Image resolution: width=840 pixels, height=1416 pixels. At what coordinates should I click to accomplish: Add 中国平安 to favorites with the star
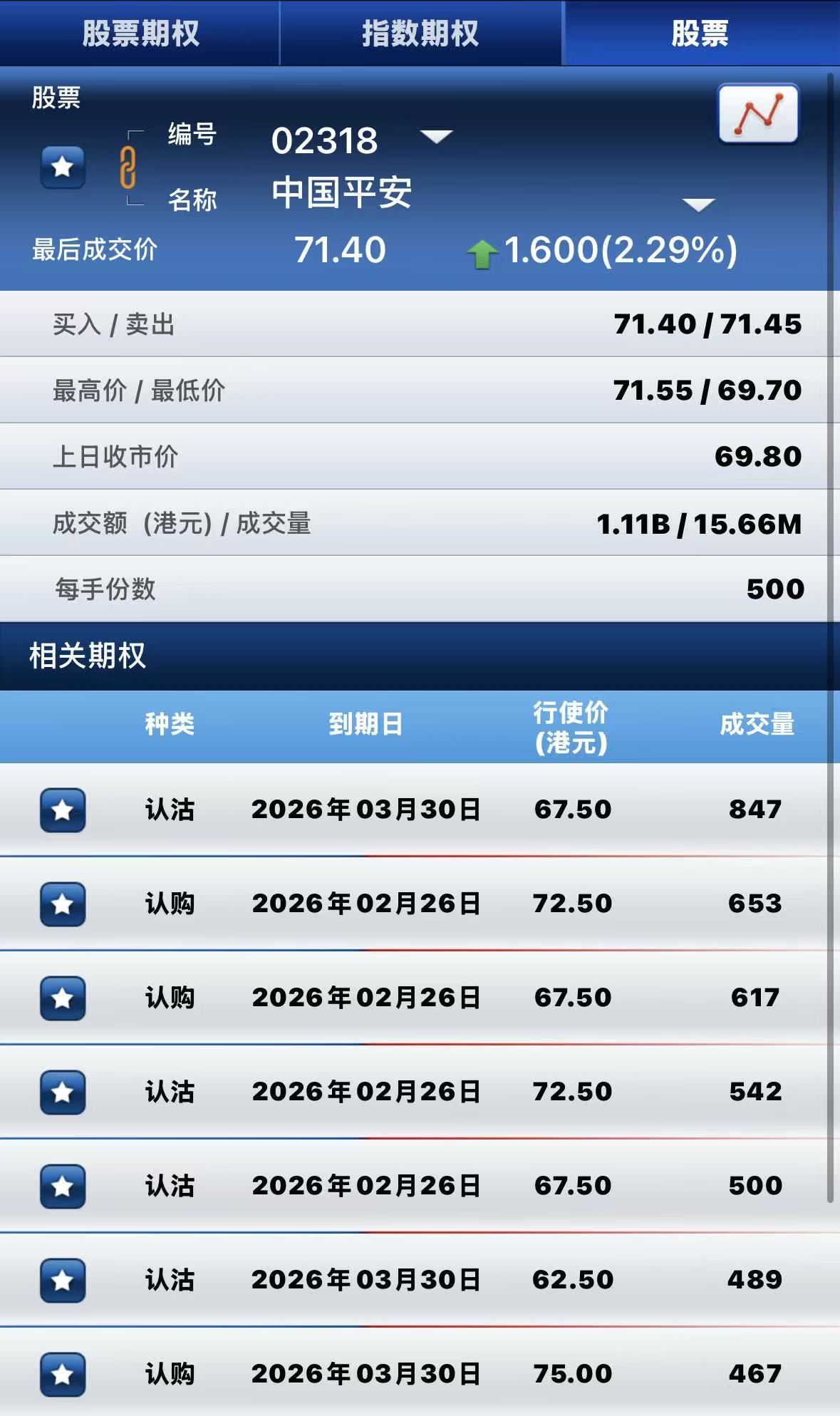point(63,167)
